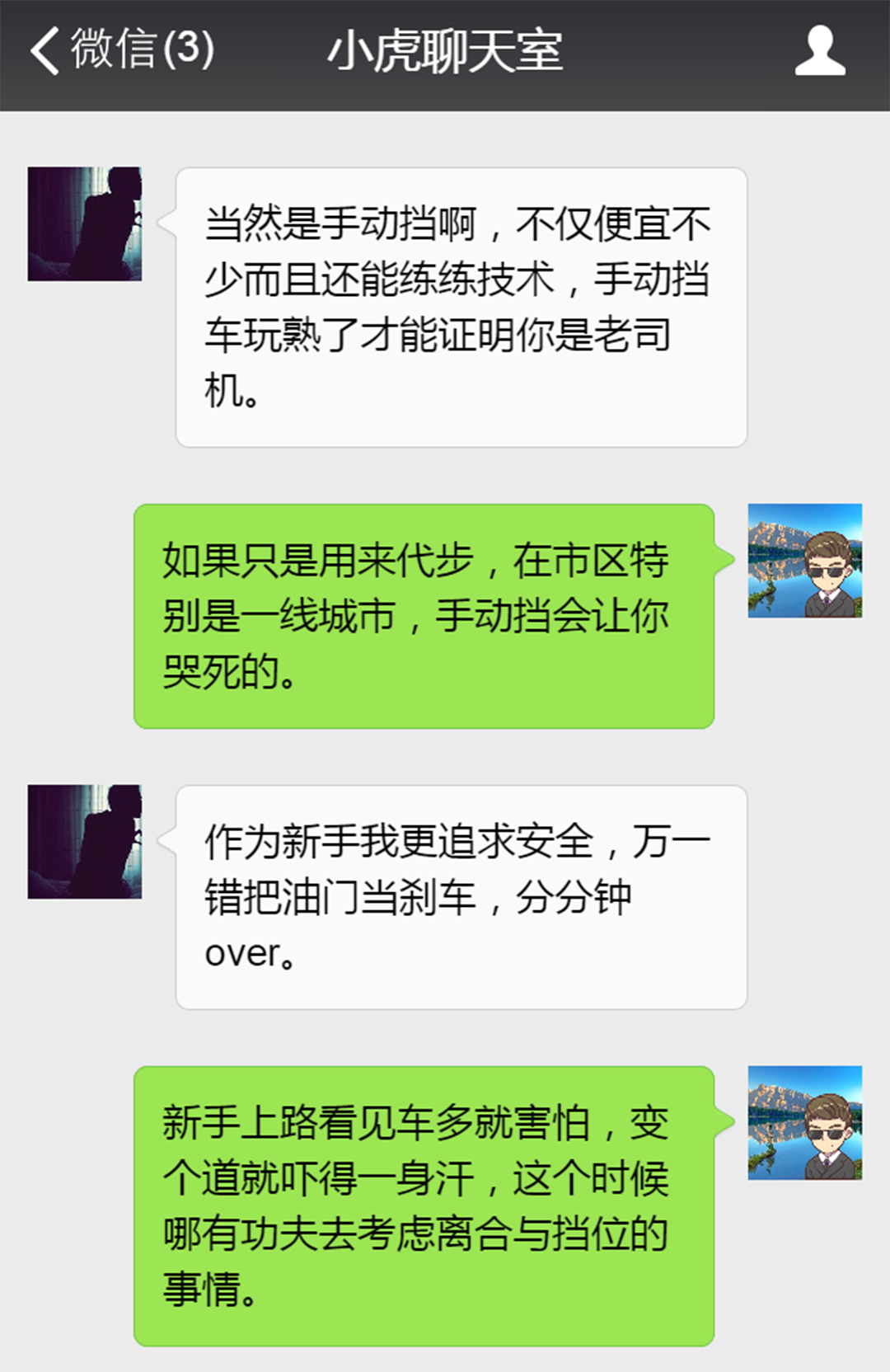Image resolution: width=890 pixels, height=1372 pixels.
Task: View profile from avatar beside 作为新手我更追求安全 message
Action: [85, 842]
